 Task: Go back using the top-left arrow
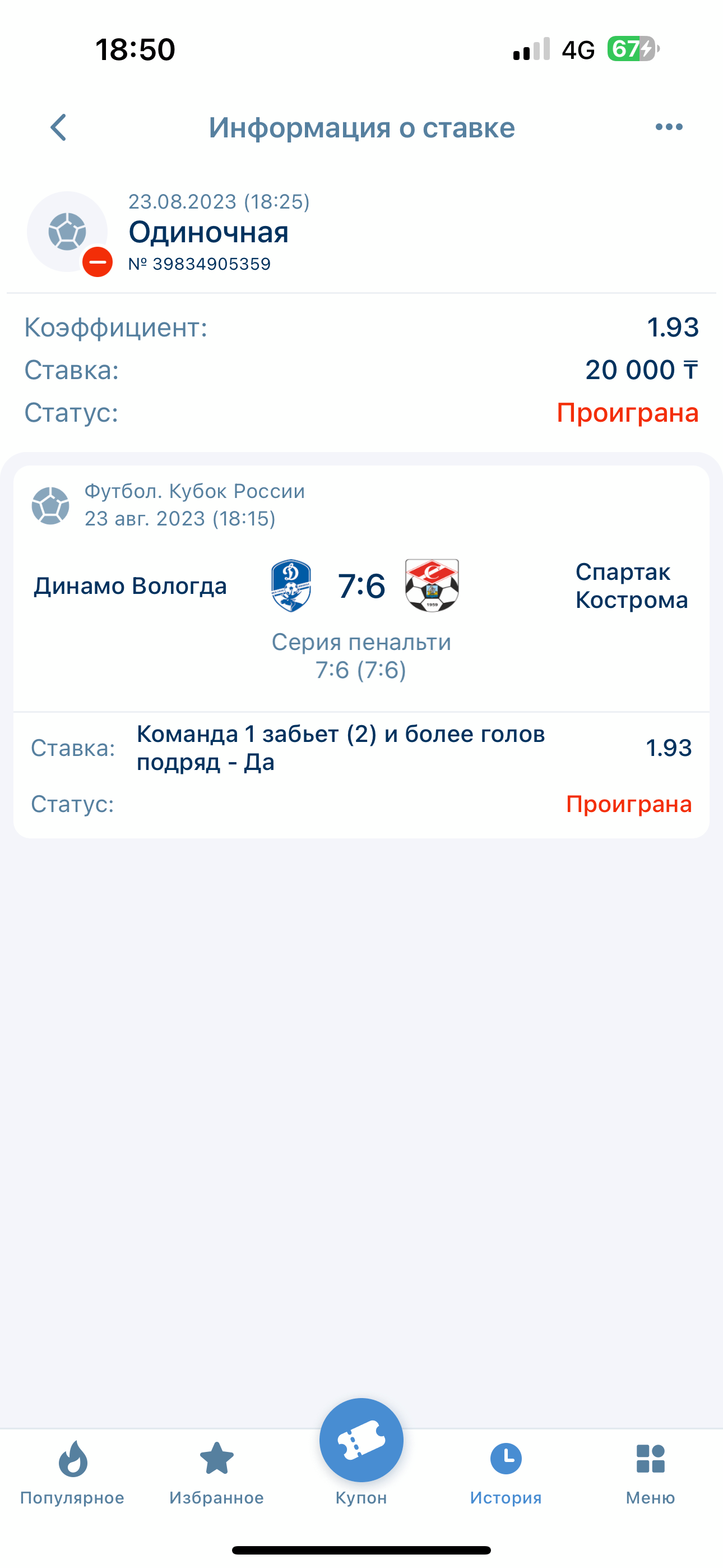coord(58,128)
